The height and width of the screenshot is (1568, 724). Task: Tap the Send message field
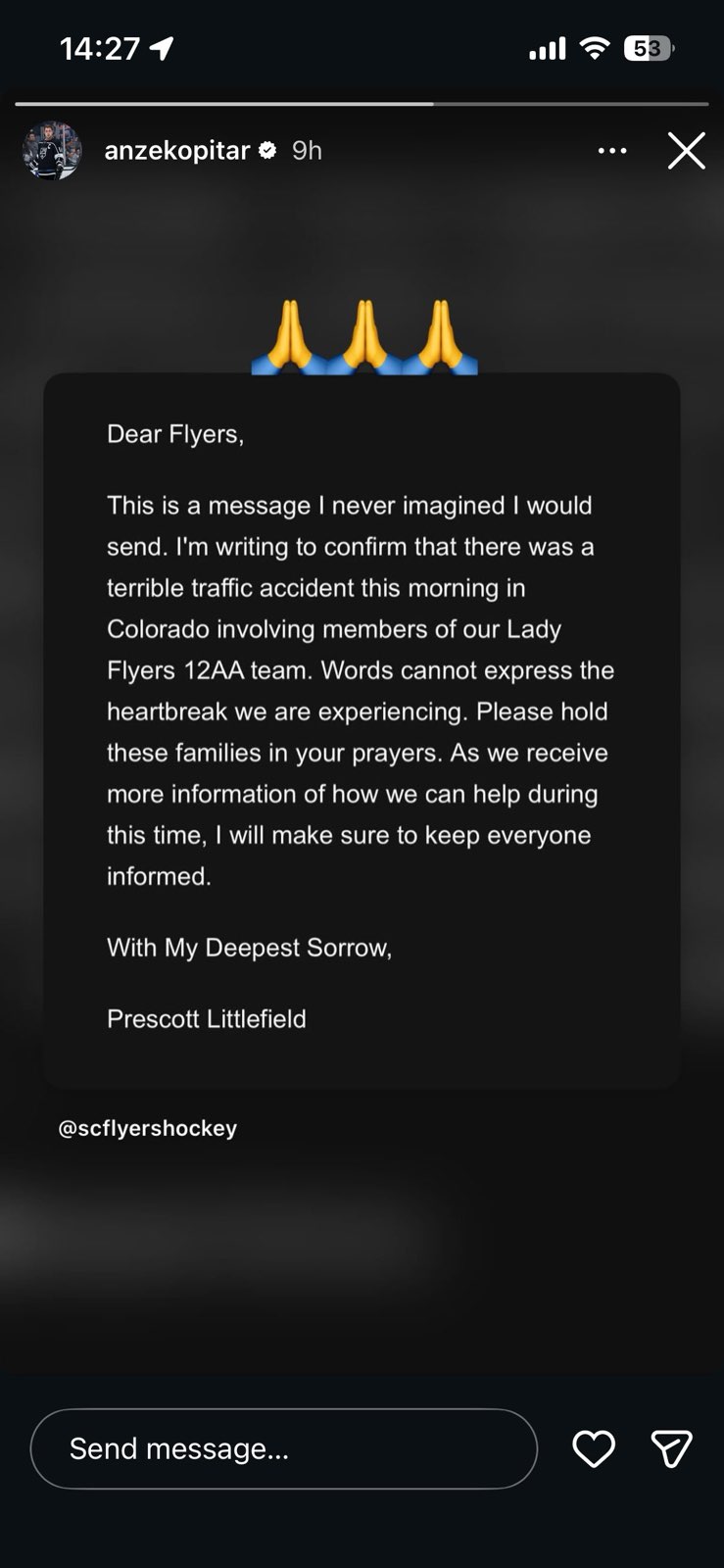point(284,1448)
